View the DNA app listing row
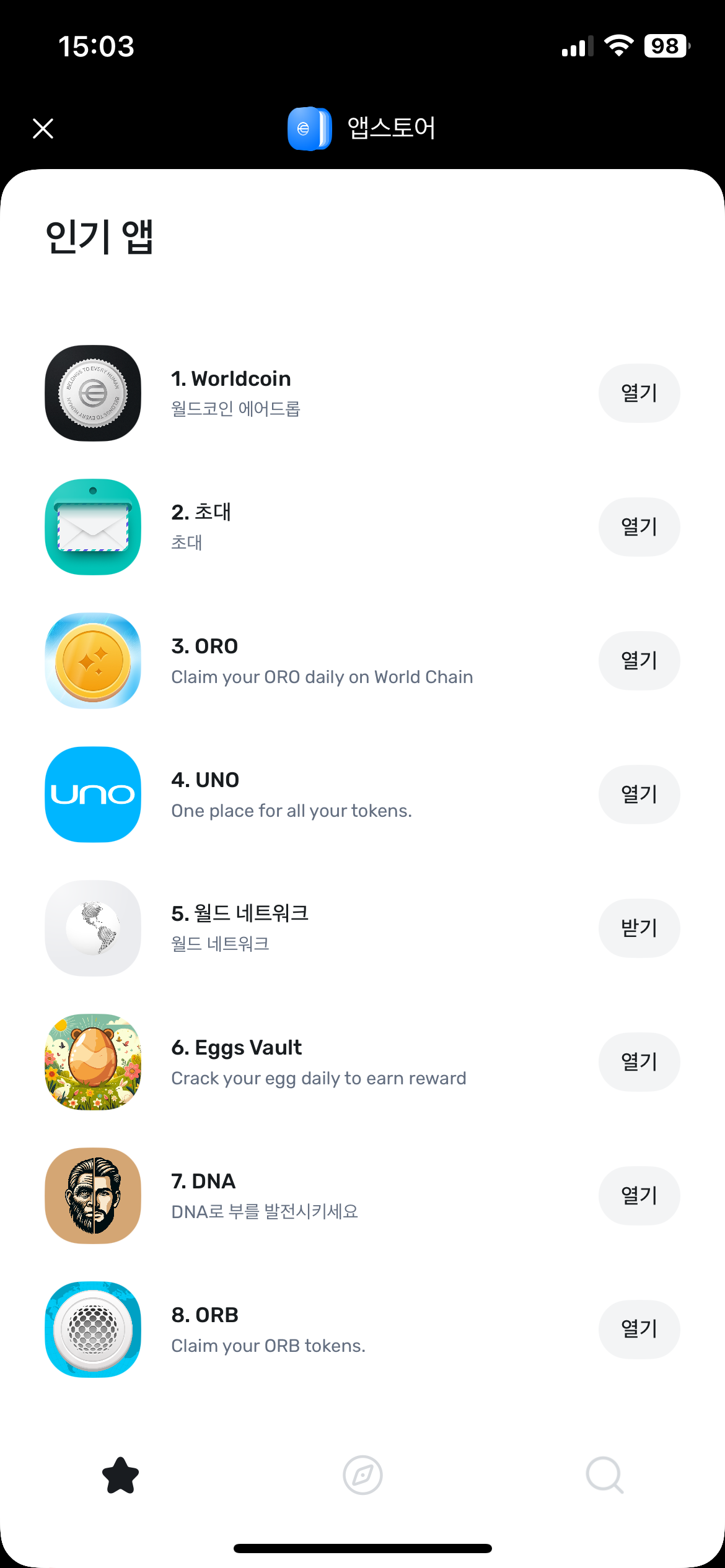 [x=310, y=1196]
